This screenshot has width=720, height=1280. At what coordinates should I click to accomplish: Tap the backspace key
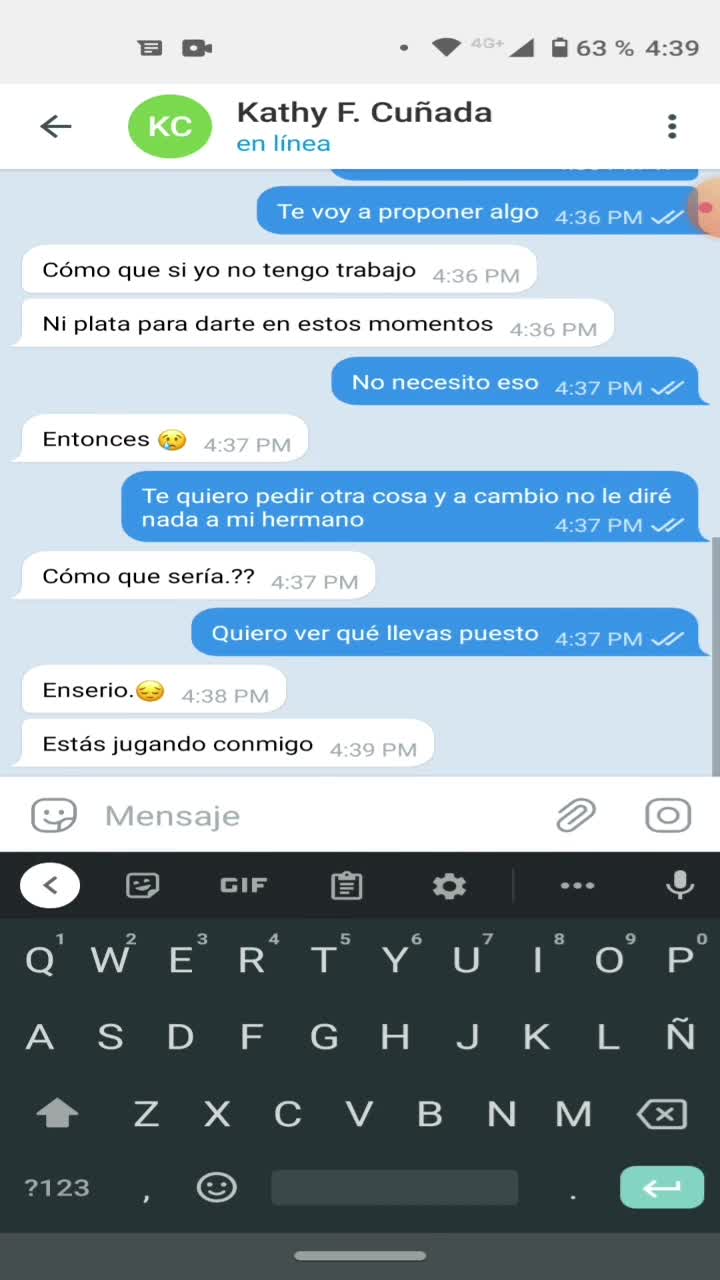point(662,1114)
